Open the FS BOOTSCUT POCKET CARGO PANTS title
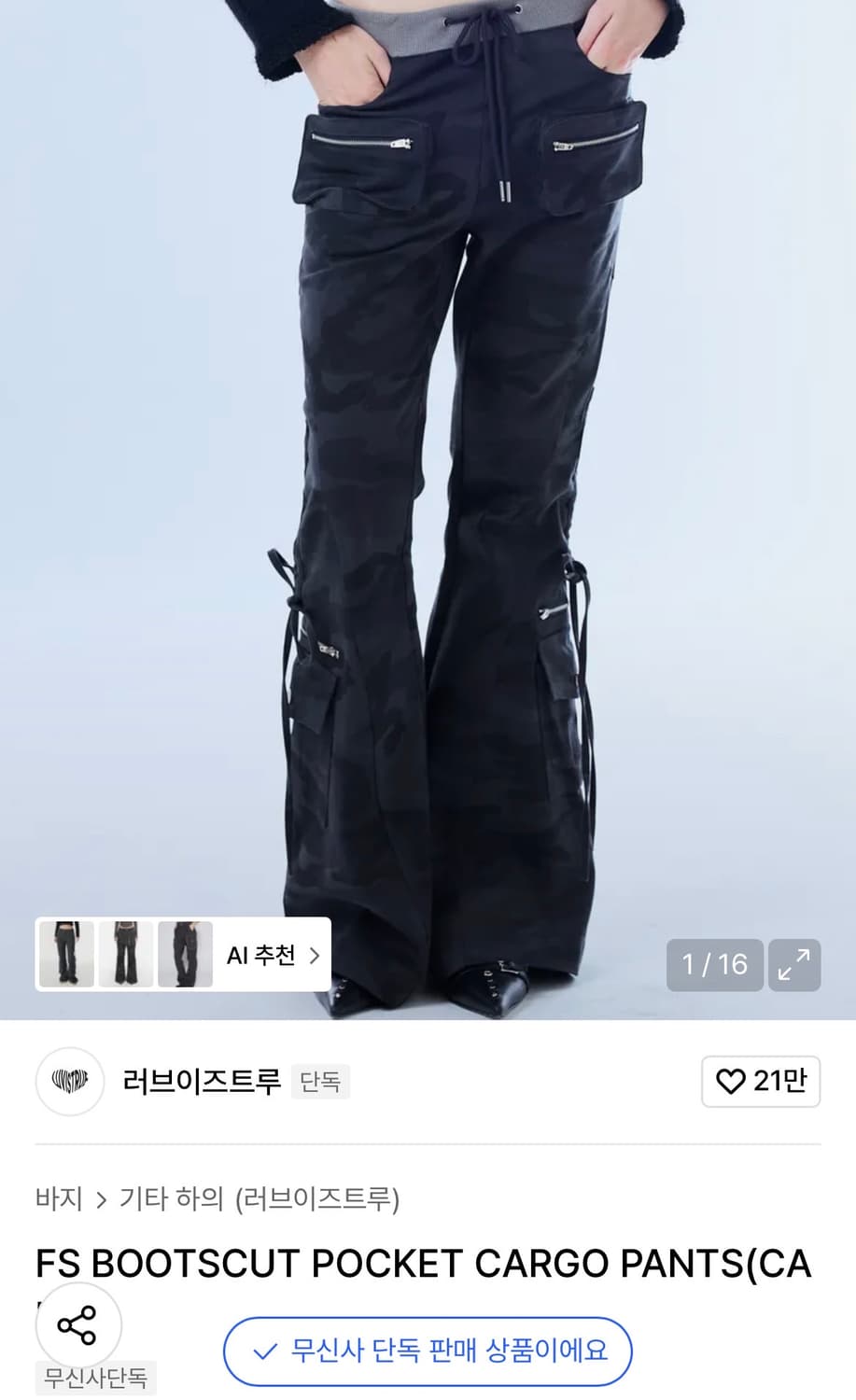The width and height of the screenshot is (856, 1400). (422, 1264)
